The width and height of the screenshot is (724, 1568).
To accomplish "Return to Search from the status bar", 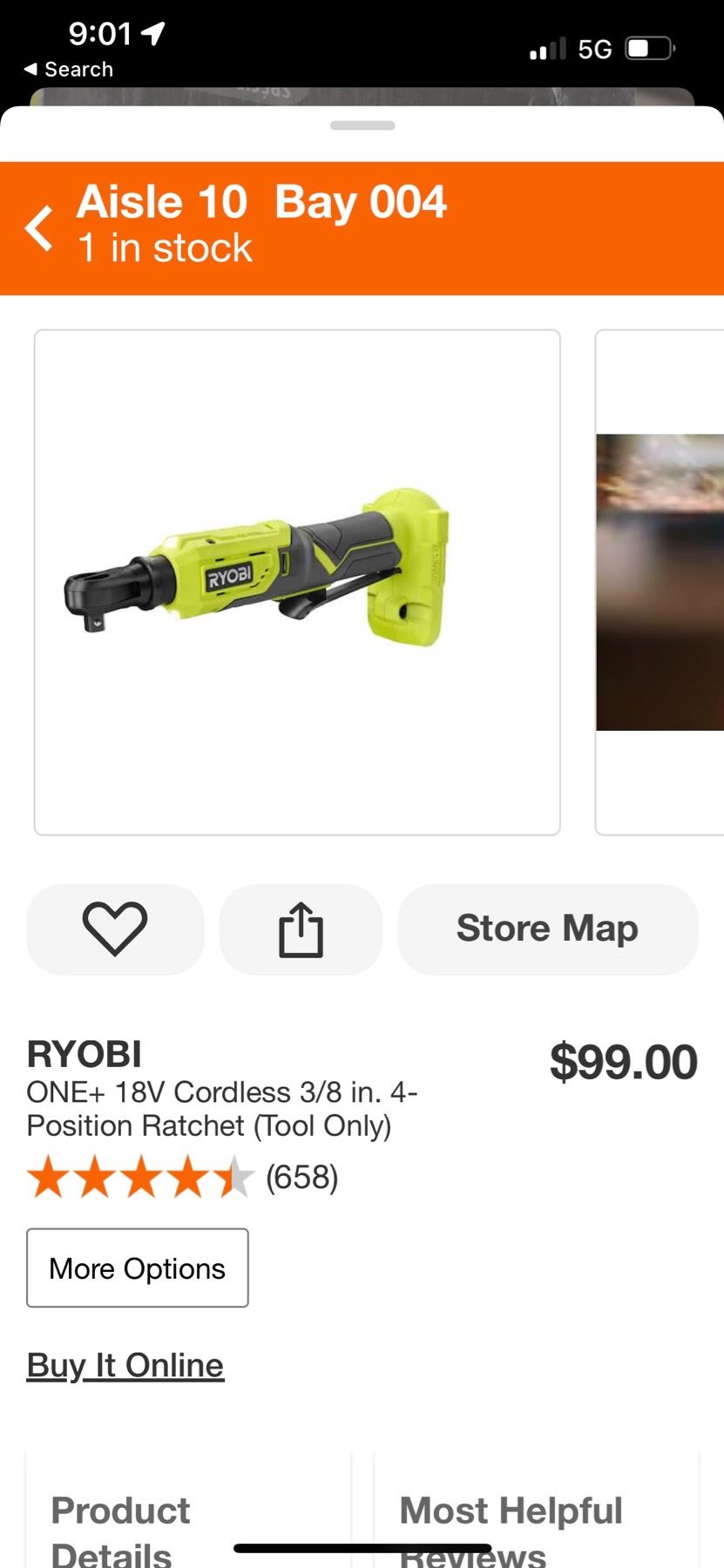I will [x=69, y=69].
